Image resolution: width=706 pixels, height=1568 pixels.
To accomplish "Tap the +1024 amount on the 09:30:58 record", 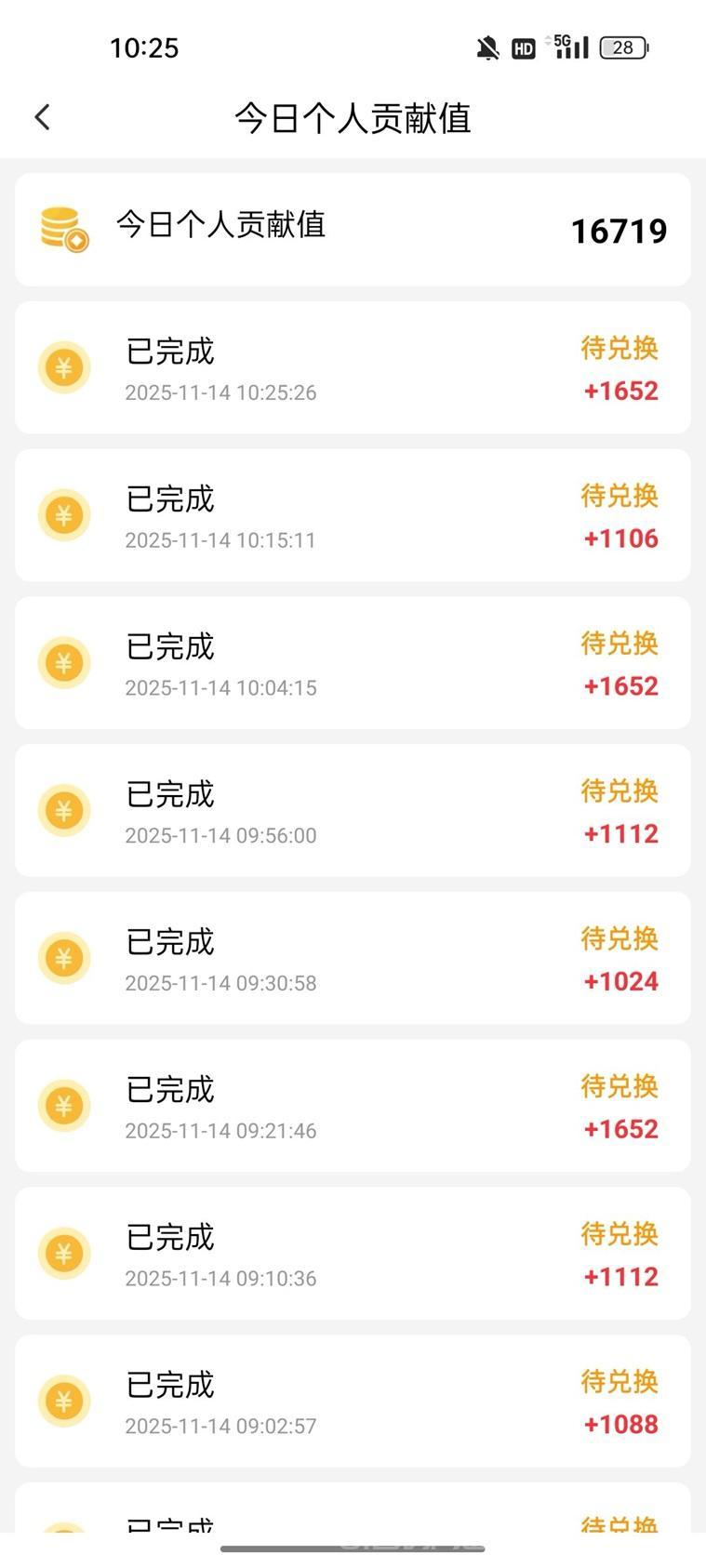I will coord(619,981).
